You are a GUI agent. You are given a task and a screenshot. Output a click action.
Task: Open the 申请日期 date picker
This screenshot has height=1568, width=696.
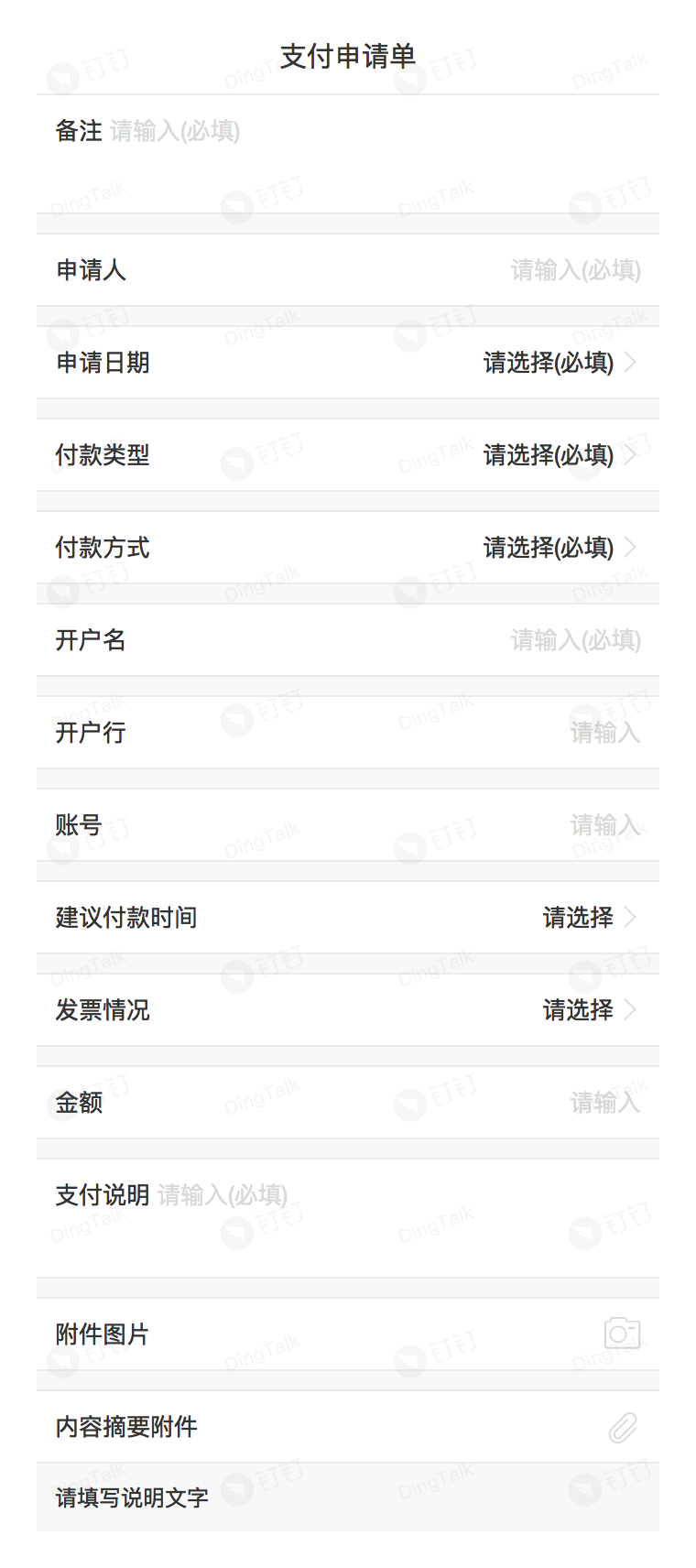click(559, 363)
